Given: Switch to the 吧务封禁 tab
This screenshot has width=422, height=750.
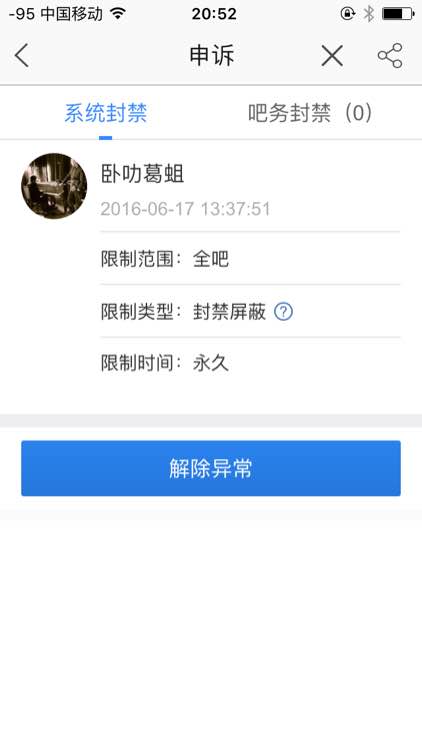Looking at the screenshot, I should click(x=310, y=113).
